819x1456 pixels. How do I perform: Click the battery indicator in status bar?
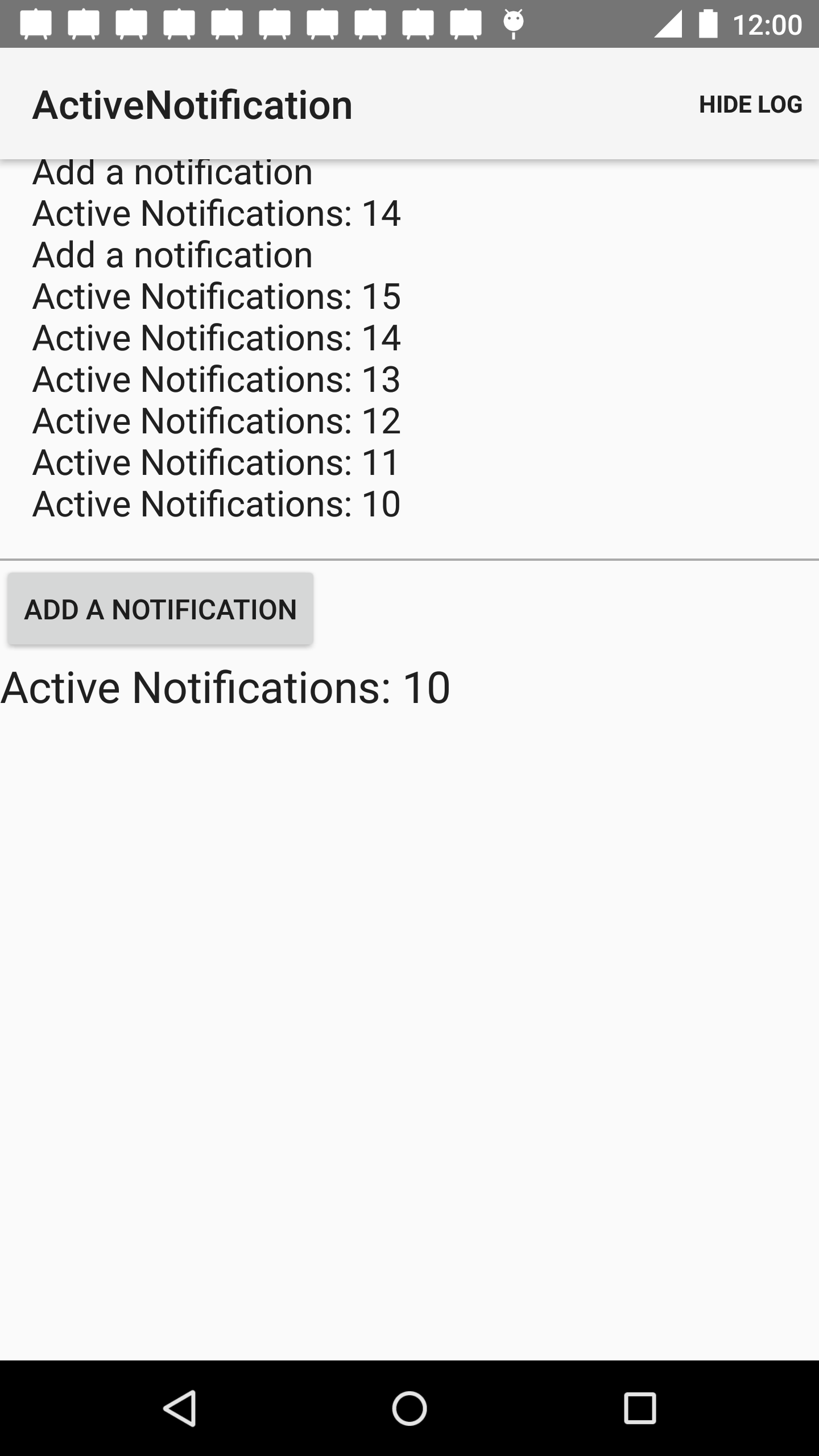[707, 24]
